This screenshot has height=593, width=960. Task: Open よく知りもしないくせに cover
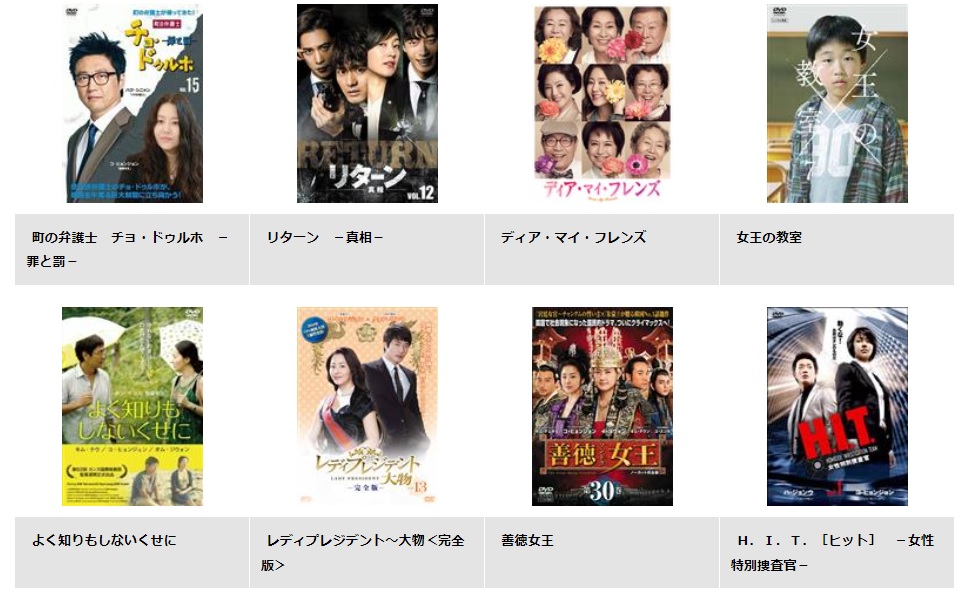(132, 406)
